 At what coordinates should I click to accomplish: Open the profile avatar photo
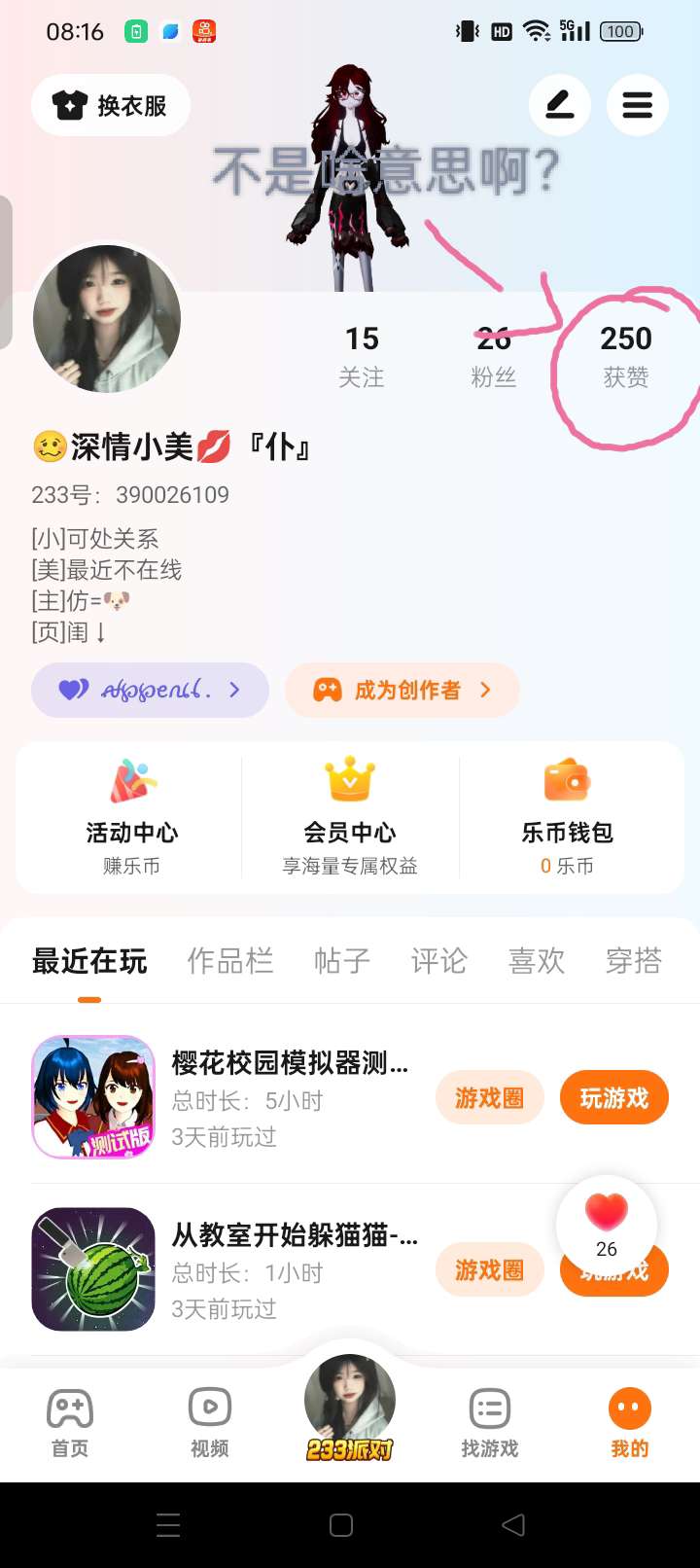107,319
